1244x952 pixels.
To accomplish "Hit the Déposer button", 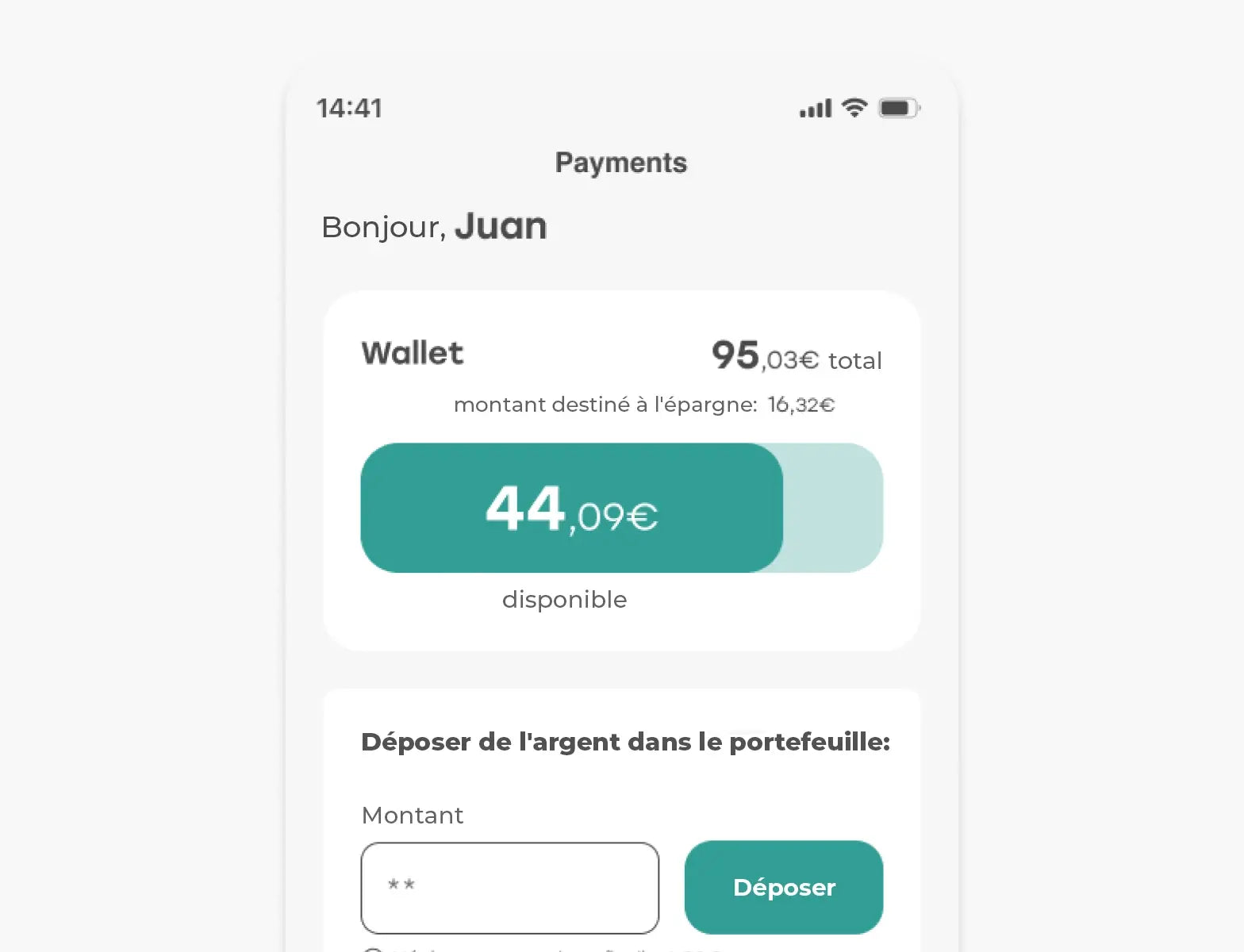I will pos(783,888).
